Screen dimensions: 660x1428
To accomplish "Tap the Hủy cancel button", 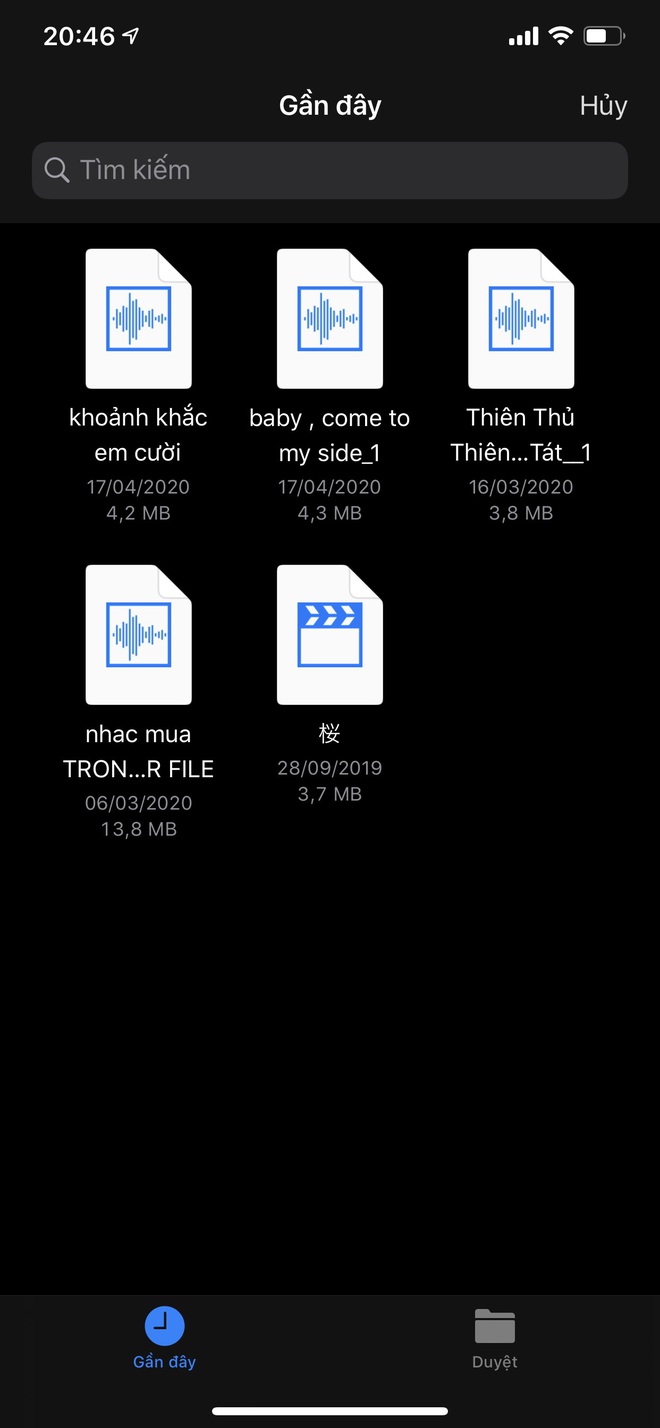I will (603, 106).
